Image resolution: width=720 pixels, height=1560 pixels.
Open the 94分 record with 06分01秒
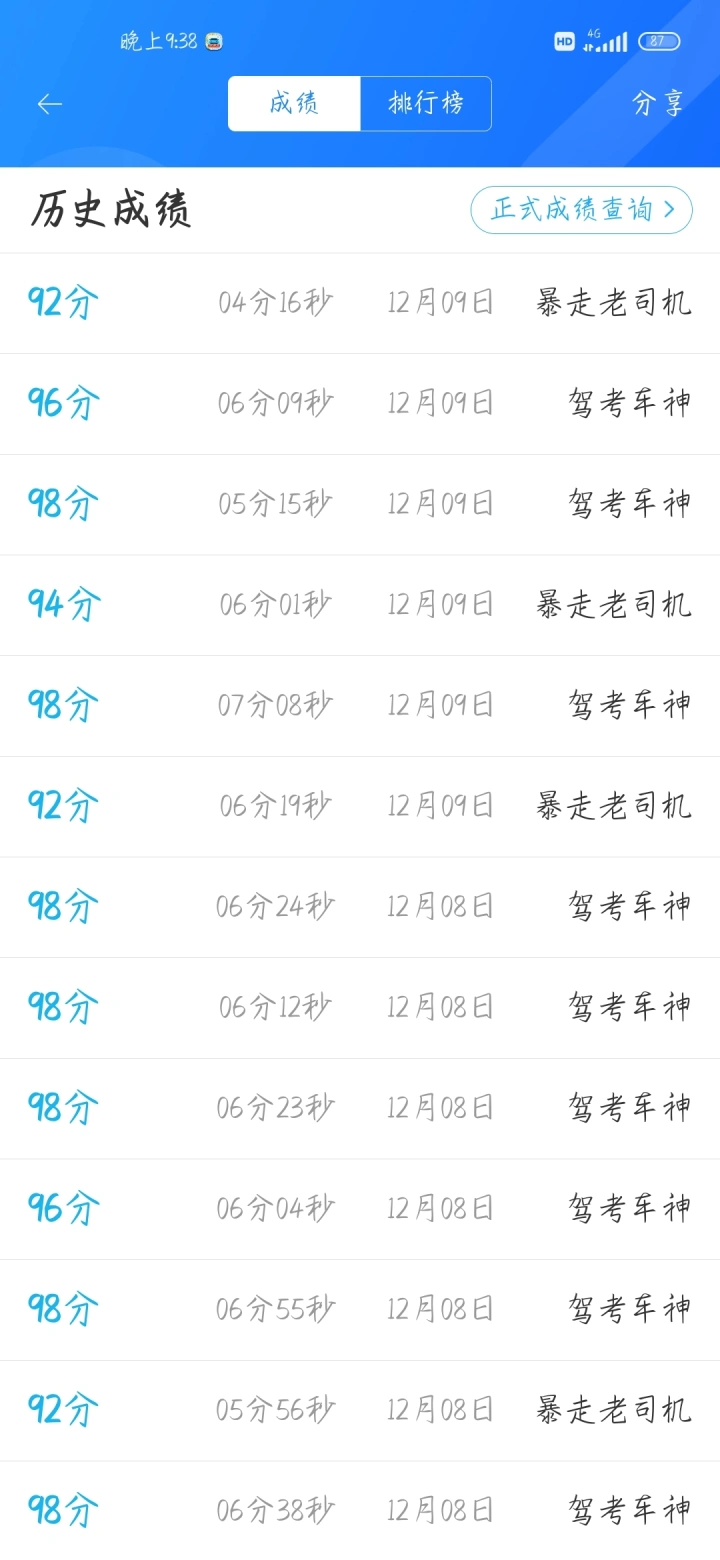coord(360,605)
